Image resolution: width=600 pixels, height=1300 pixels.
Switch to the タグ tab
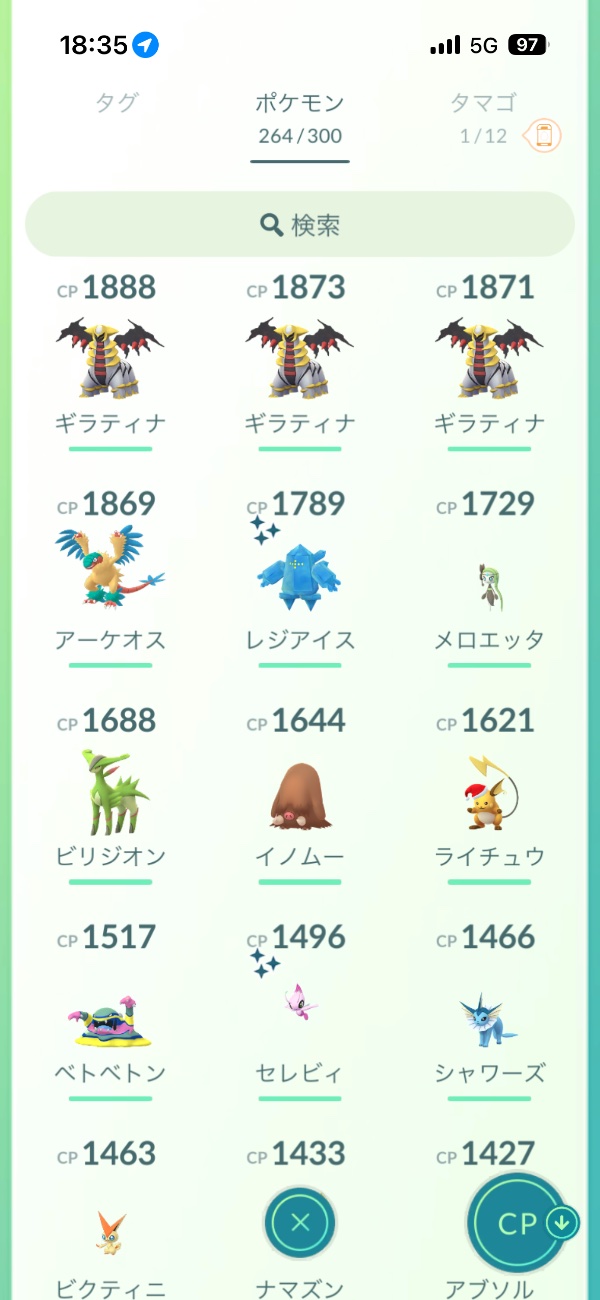[116, 102]
